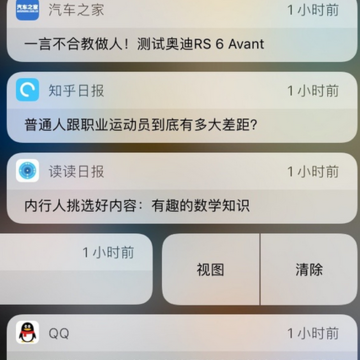Tap the 视图 button

pyautogui.click(x=211, y=269)
